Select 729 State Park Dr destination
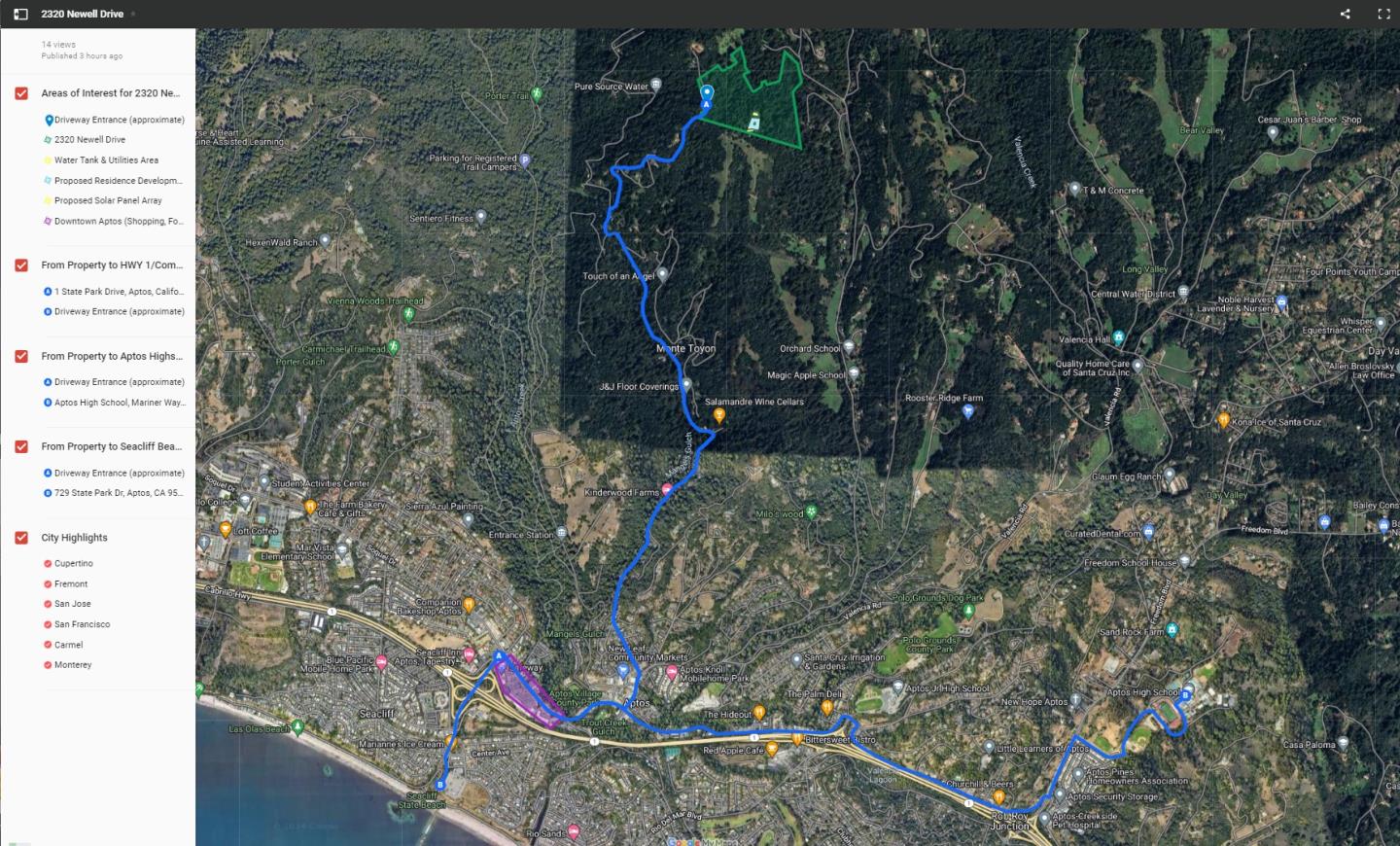This screenshot has width=1400, height=846. 118,493
